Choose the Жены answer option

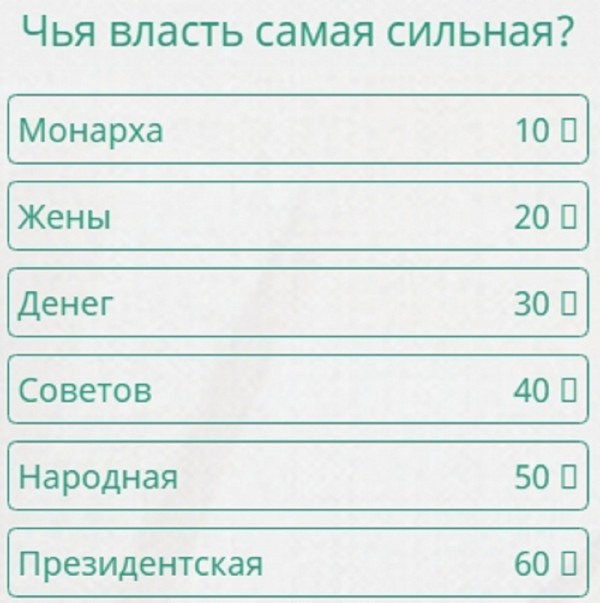coord(299,216)
